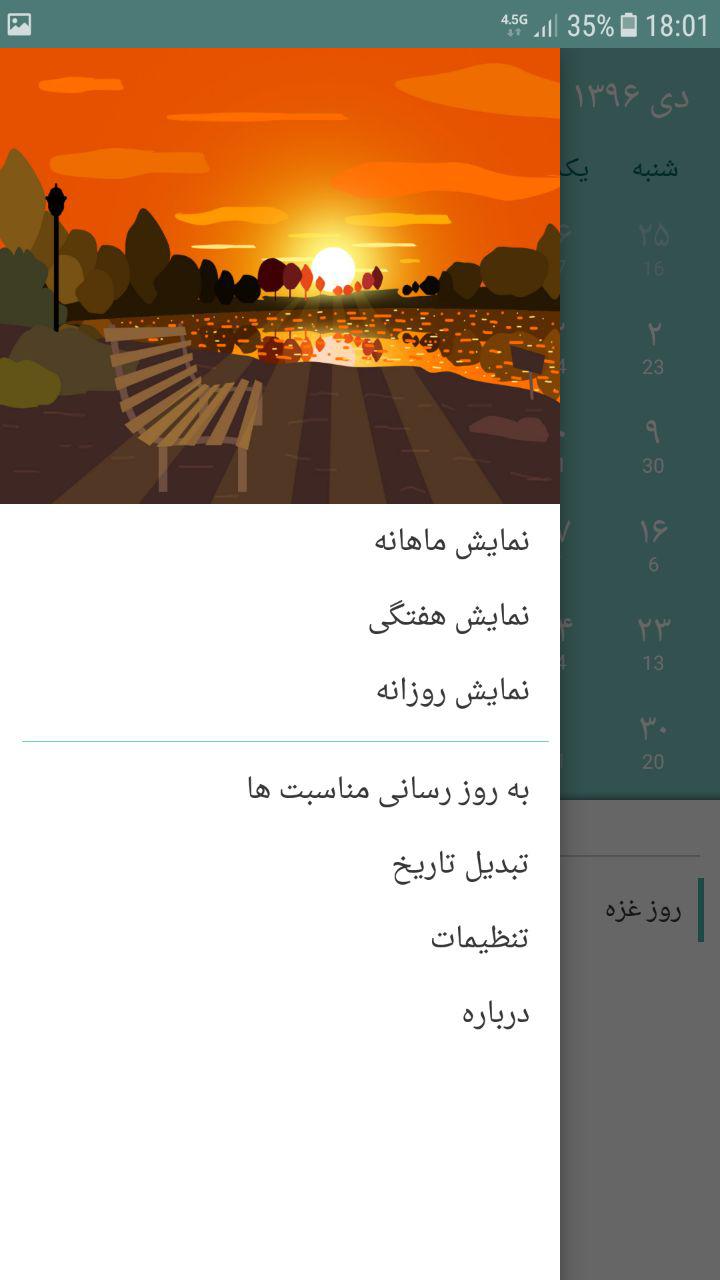Viewport: 720px width, 1280px height.
Task: Update occasions (به روز رسانی مناسبت ها)
Action: point(280,790)
